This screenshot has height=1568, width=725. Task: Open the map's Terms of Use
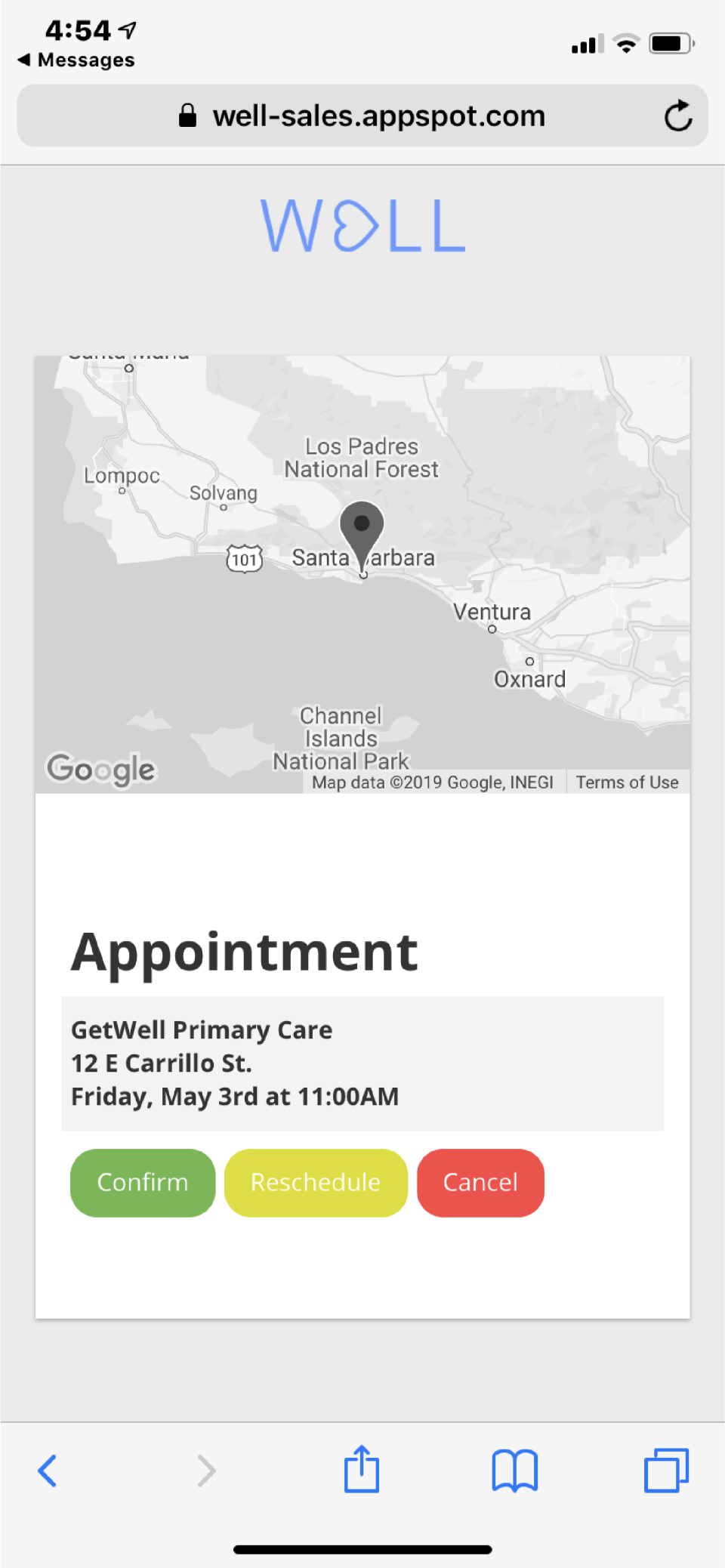pyautogui.click(x=627, y=782)
